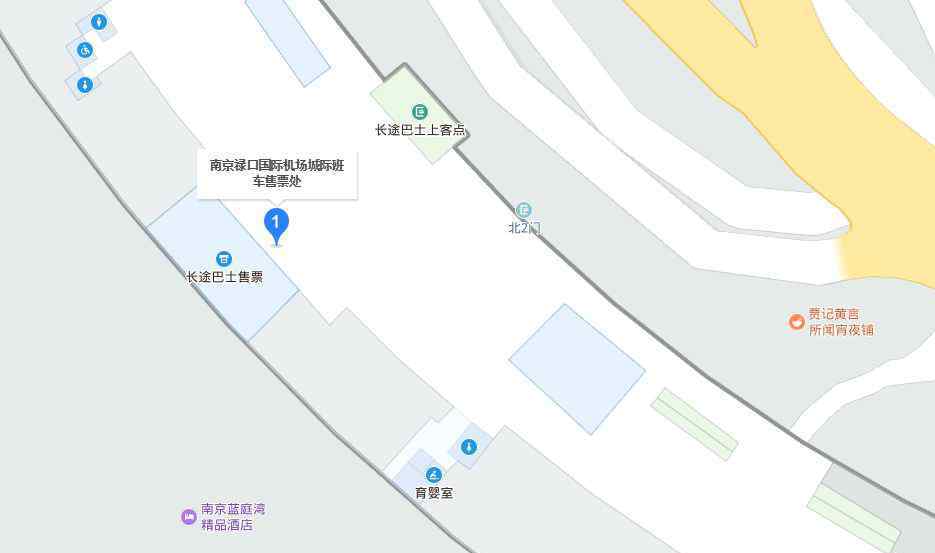
Task: Open the 南京蓝庭湾精品酒店 hotel marker
Action: pyautogui.click(x=188, y=516)
